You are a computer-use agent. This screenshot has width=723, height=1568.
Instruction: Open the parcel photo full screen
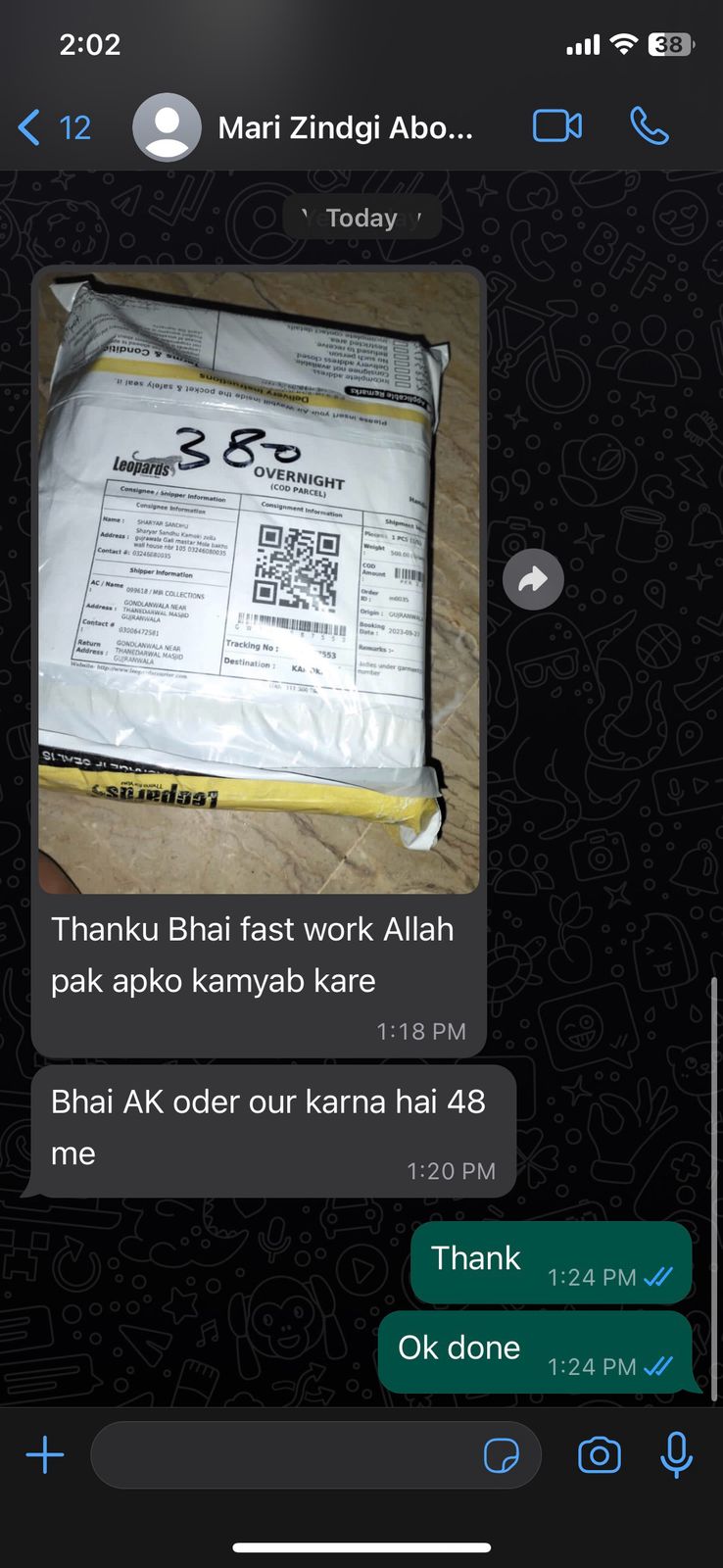click(x=259, y=580)
